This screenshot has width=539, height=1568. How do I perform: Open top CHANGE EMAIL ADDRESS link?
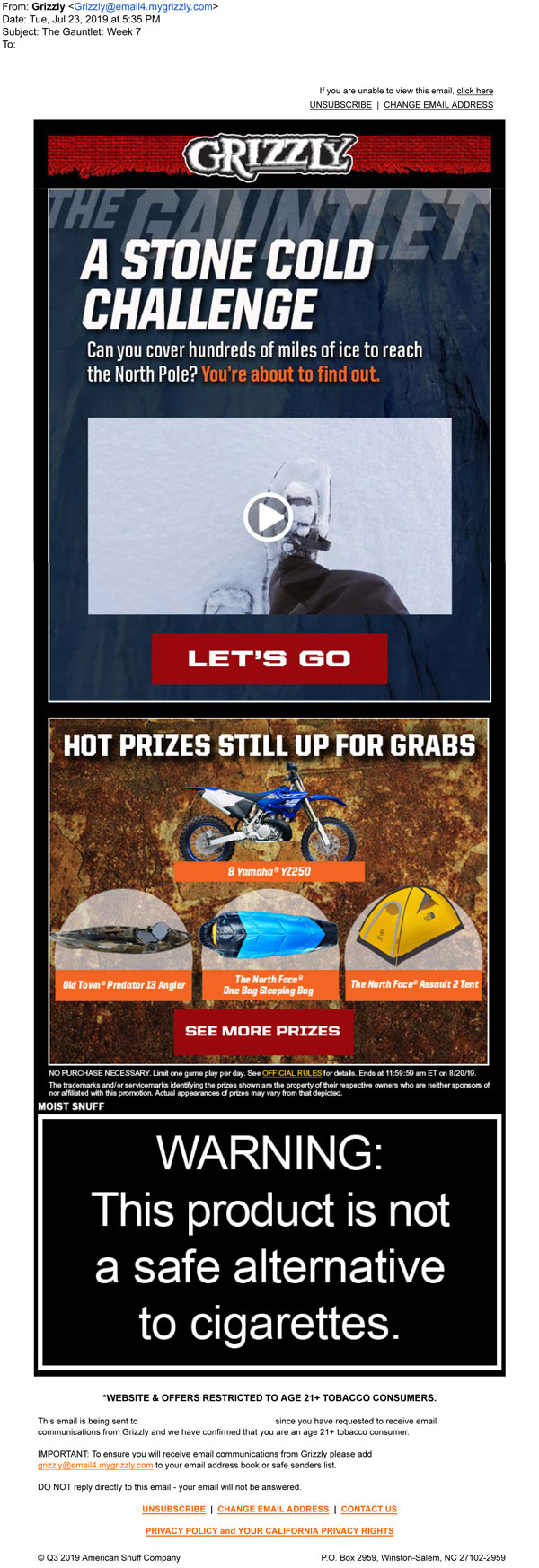[438, 105]
